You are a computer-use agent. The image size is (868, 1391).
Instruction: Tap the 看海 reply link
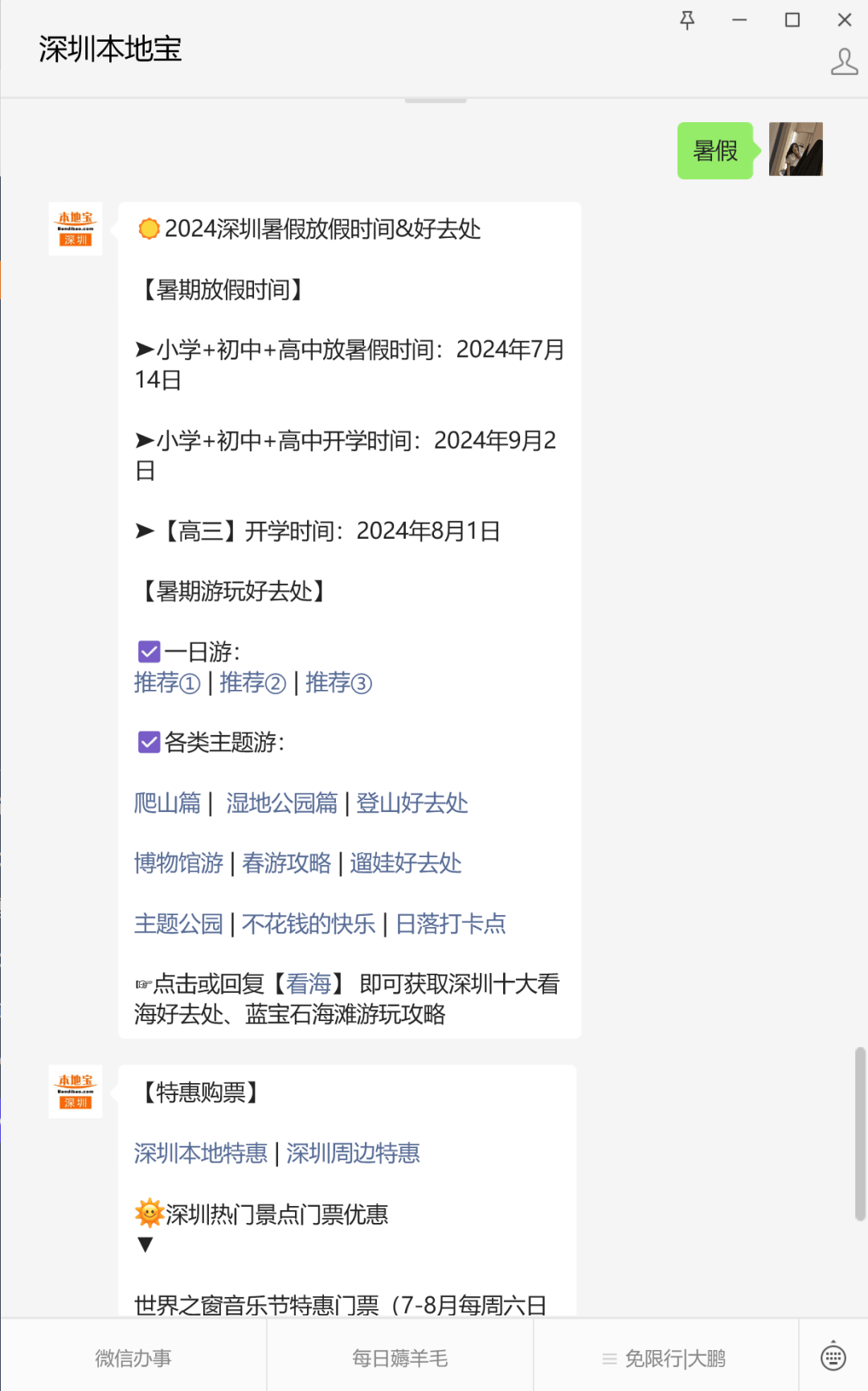pyautogui.click(x=309, y=983)
